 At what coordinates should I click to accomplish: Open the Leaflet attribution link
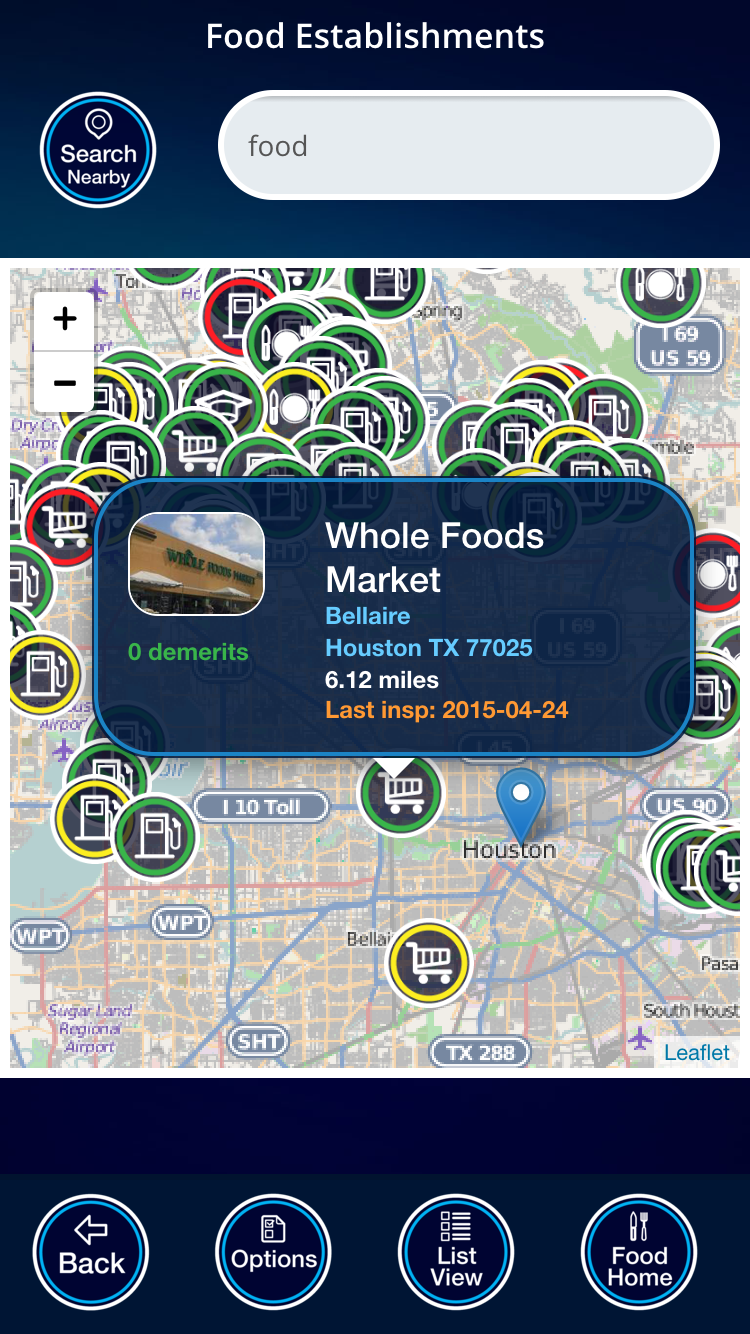(696, 1052)
